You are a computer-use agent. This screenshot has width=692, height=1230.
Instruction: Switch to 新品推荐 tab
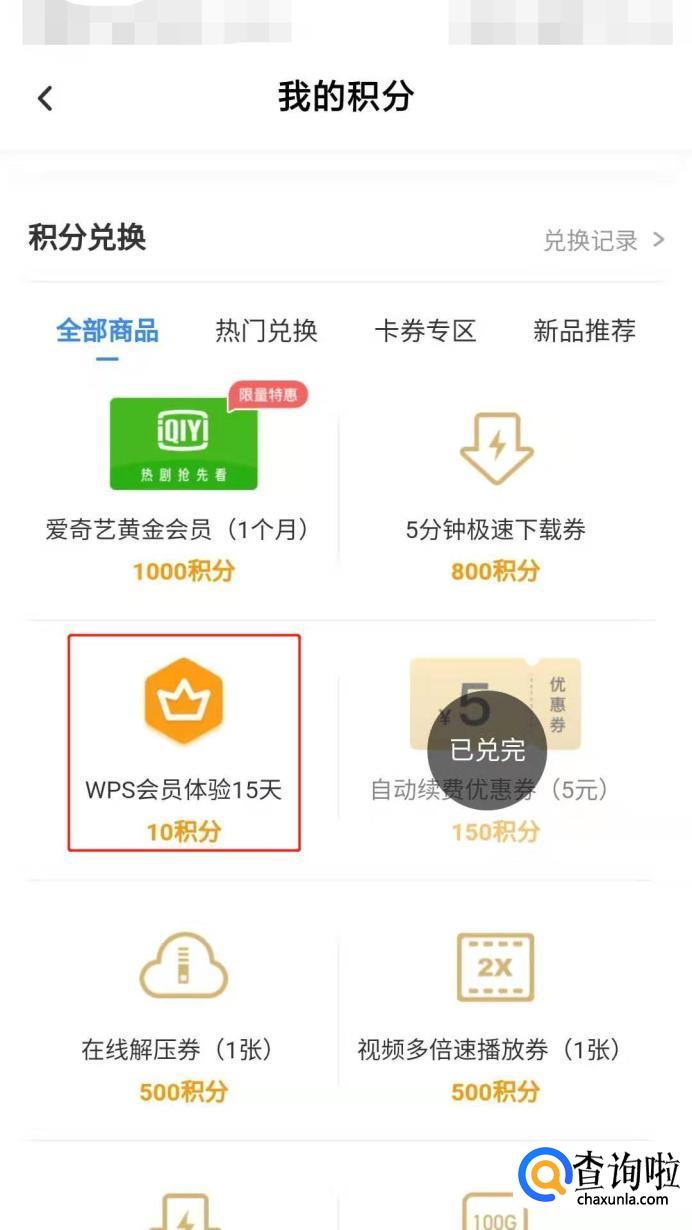pos(584,331)
